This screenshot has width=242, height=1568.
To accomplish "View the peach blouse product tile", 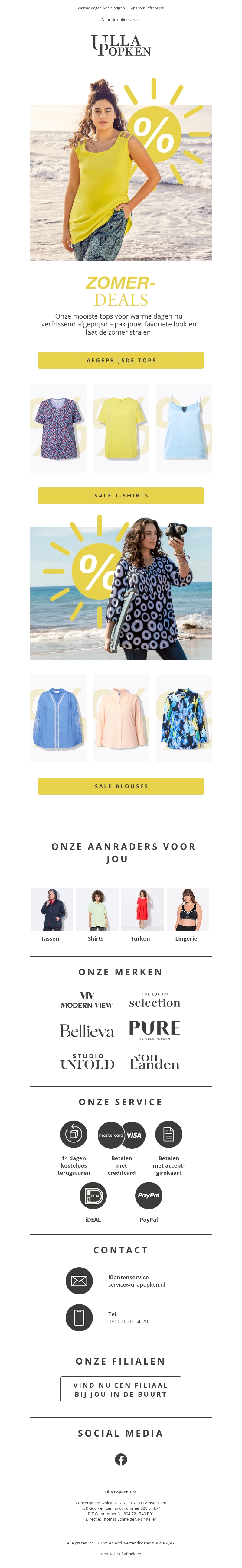I will tap(121, 718).
